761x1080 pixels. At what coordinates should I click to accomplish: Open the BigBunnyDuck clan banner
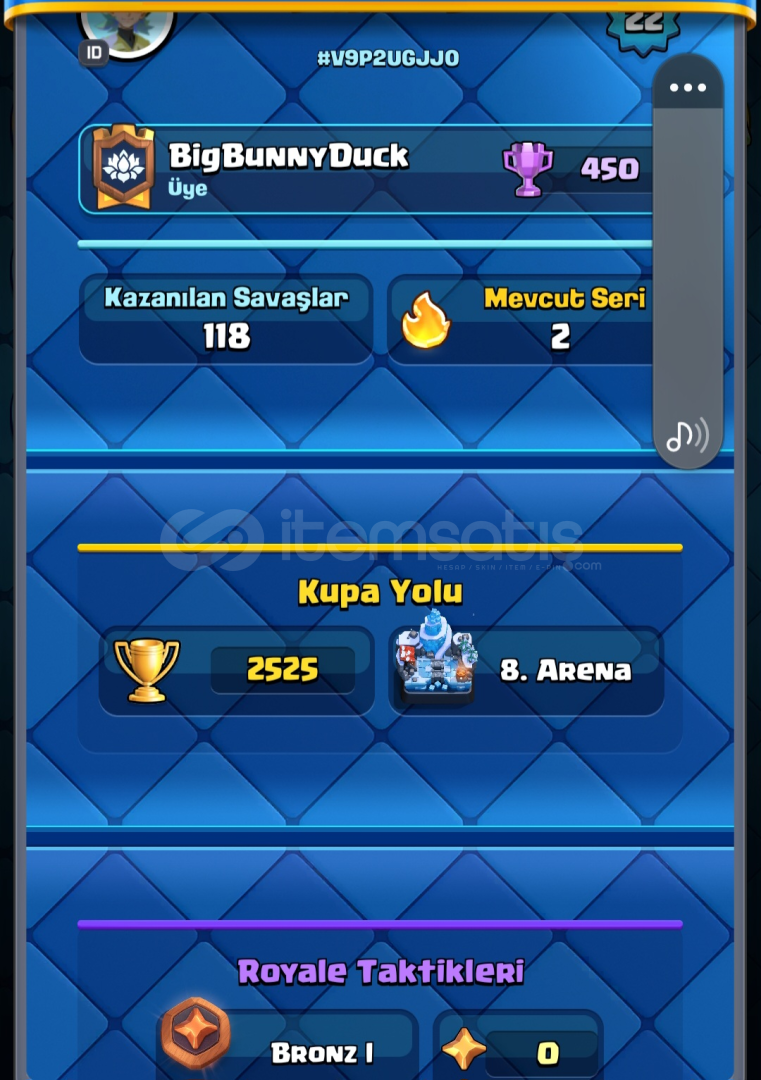[123, 167]
